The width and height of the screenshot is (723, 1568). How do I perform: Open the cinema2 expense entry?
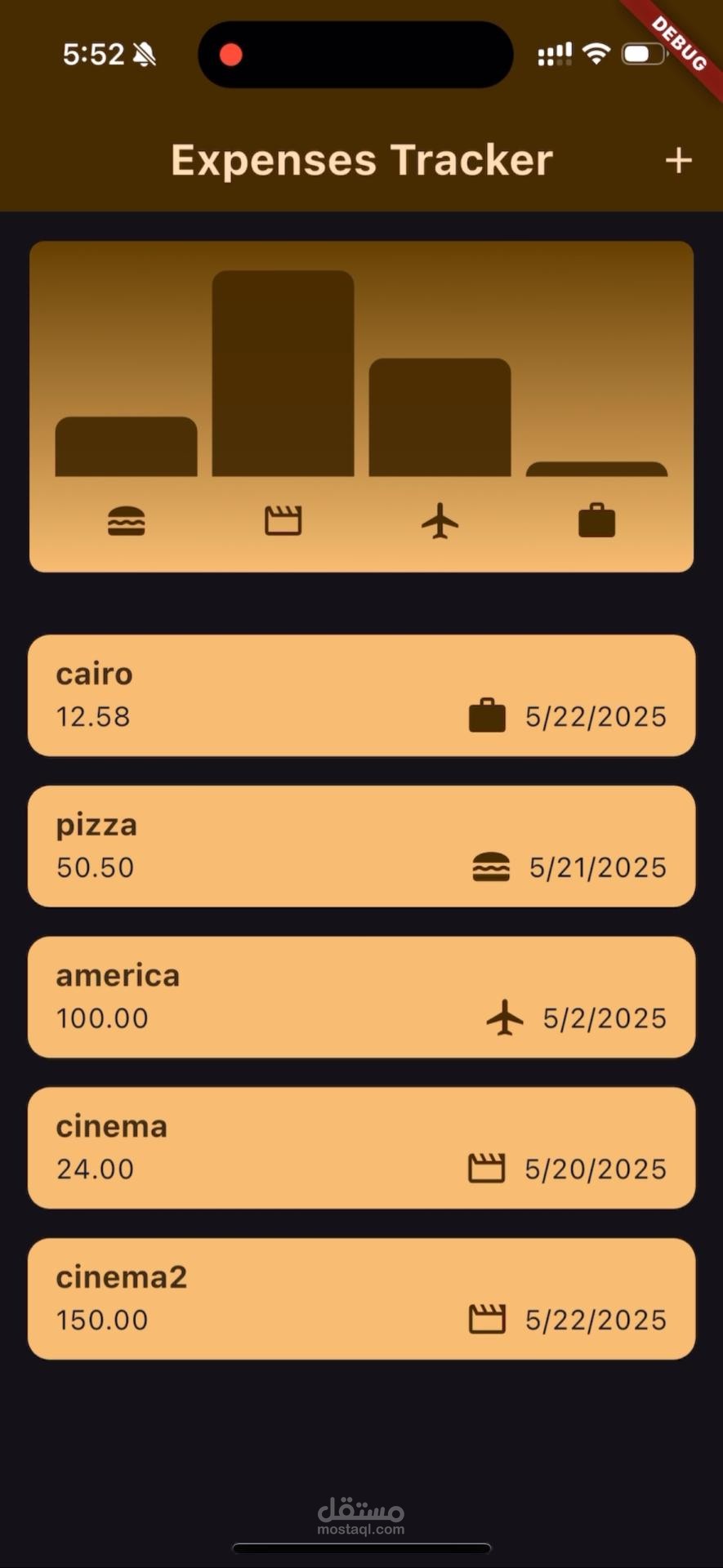[361, 1298]
